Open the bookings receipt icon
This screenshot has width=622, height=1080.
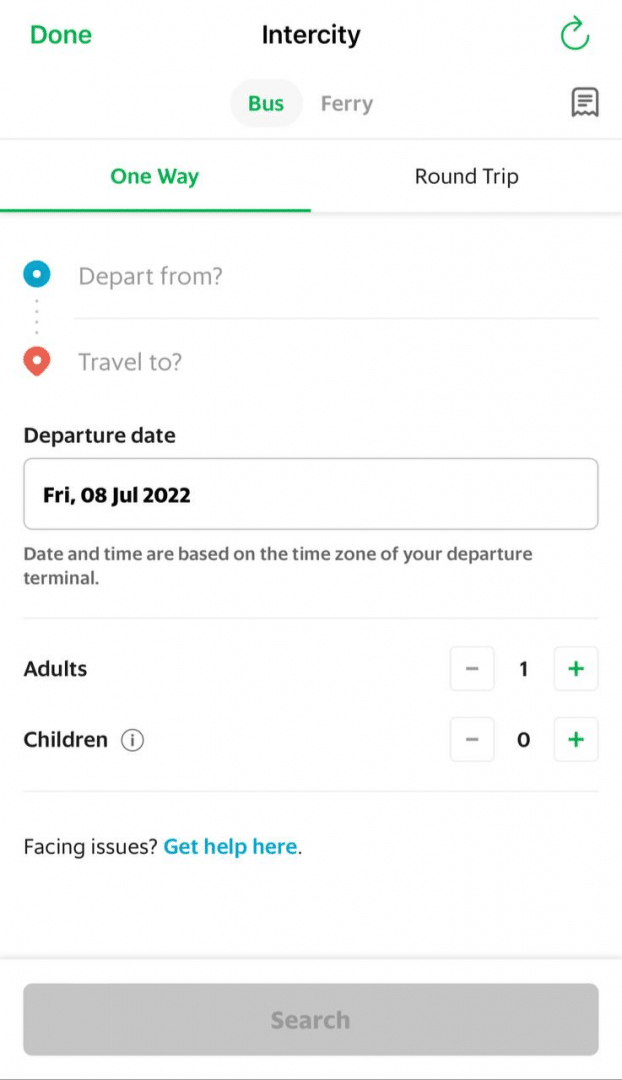(584, 103)
